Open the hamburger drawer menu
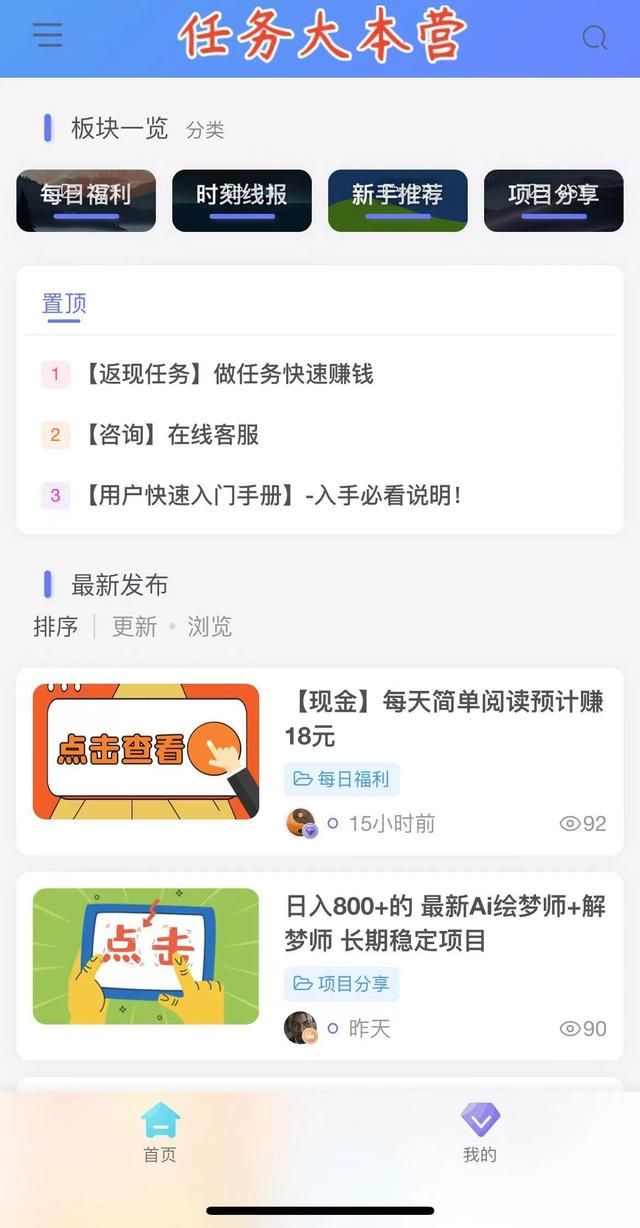Image resolution: width=640 pixels, height=1228 pixels. 47,36
